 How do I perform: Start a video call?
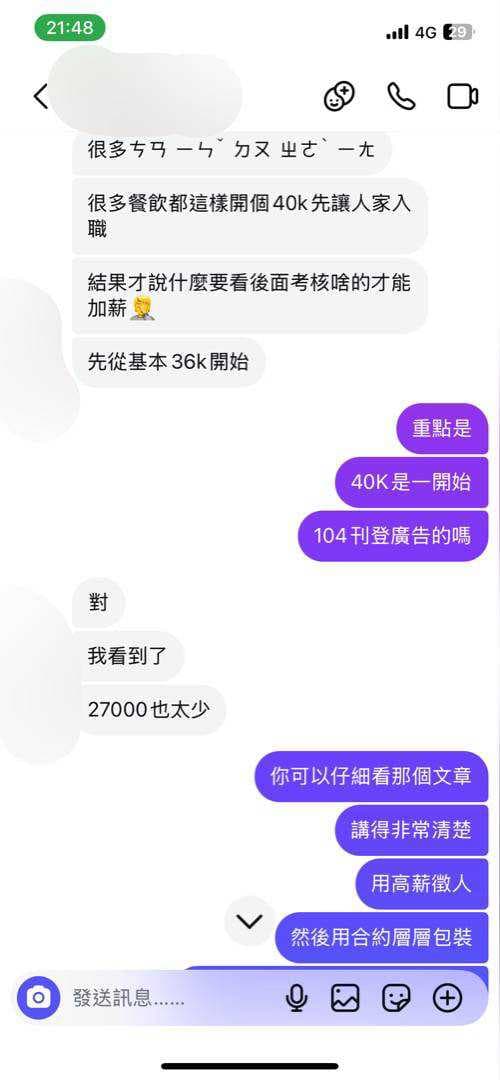click(462, 96)
